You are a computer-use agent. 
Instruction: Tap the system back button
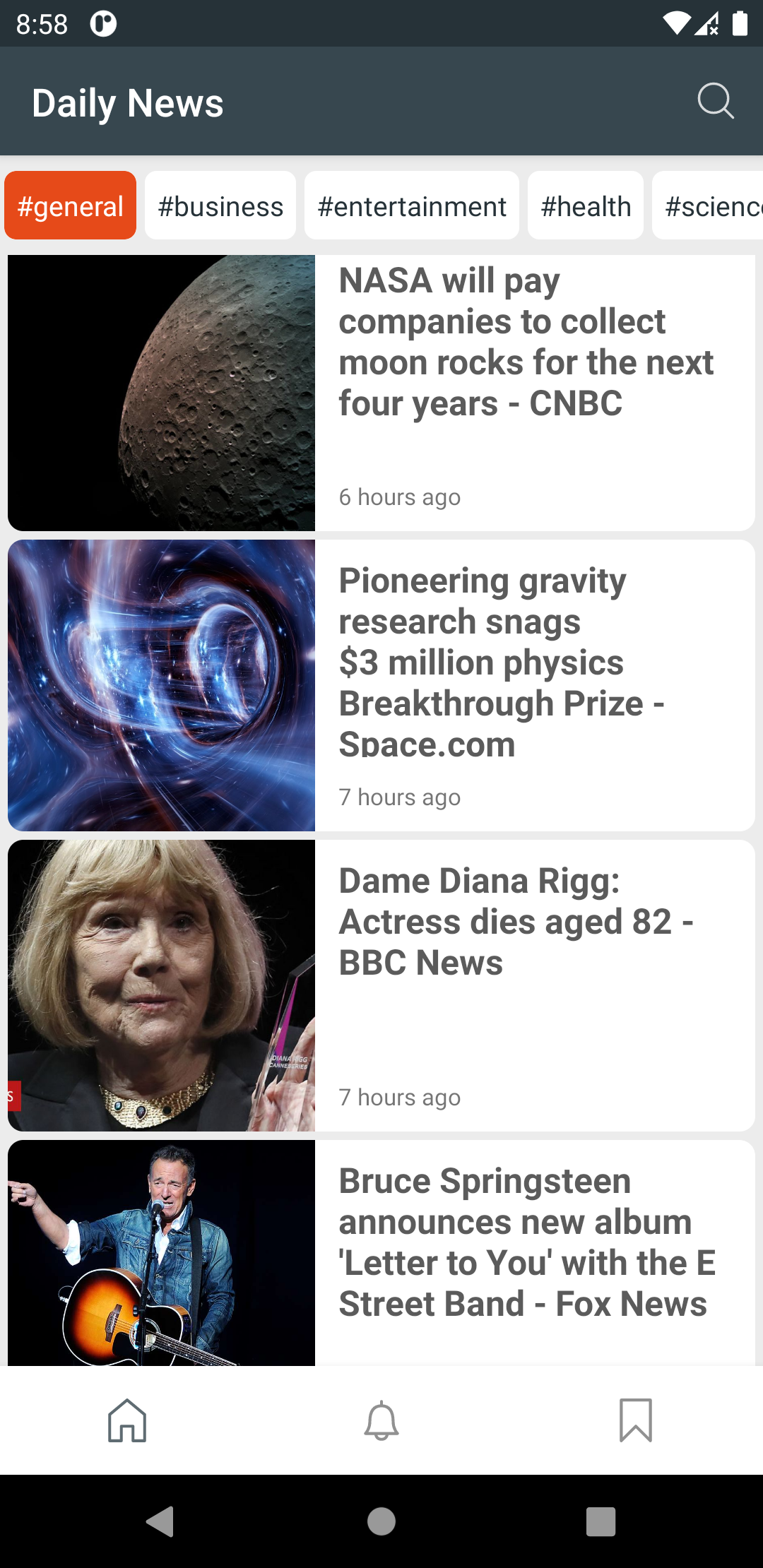pyautogui.click(x=160, y=1521)
